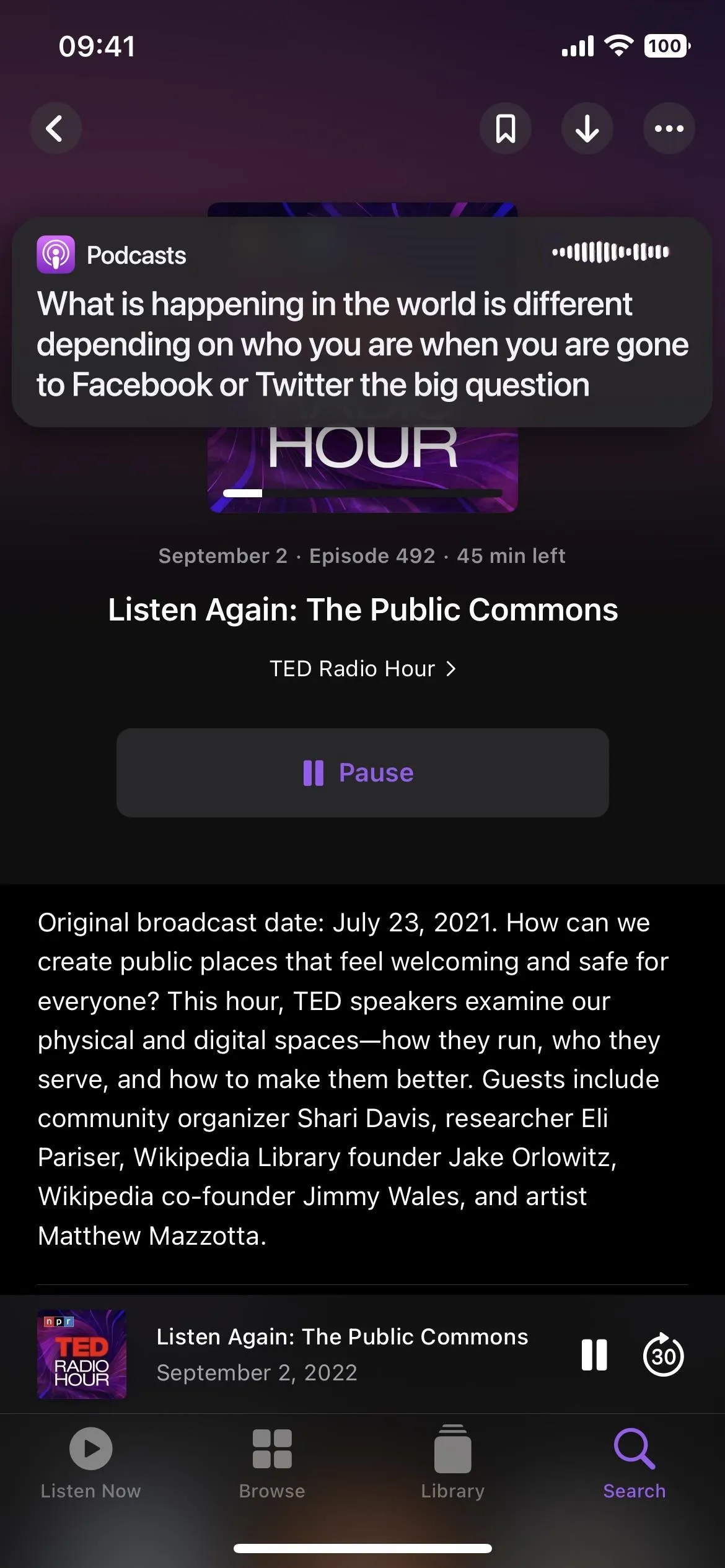Skip forward 30 seconds in mini player
Screen dimensions: 725x1568
663,1354
